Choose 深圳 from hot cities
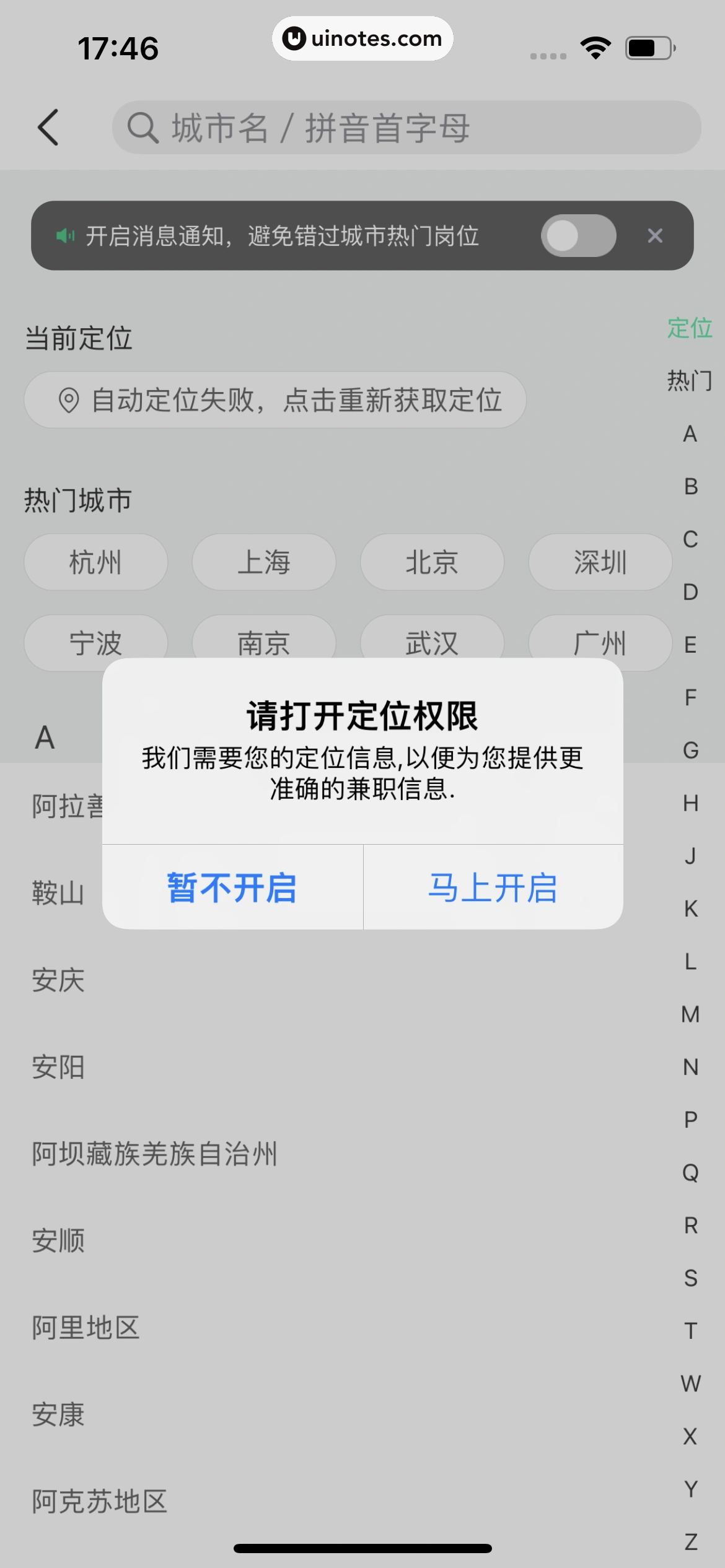The width and height of the screenshot is (725, 1568). click(x=600, y=562)
